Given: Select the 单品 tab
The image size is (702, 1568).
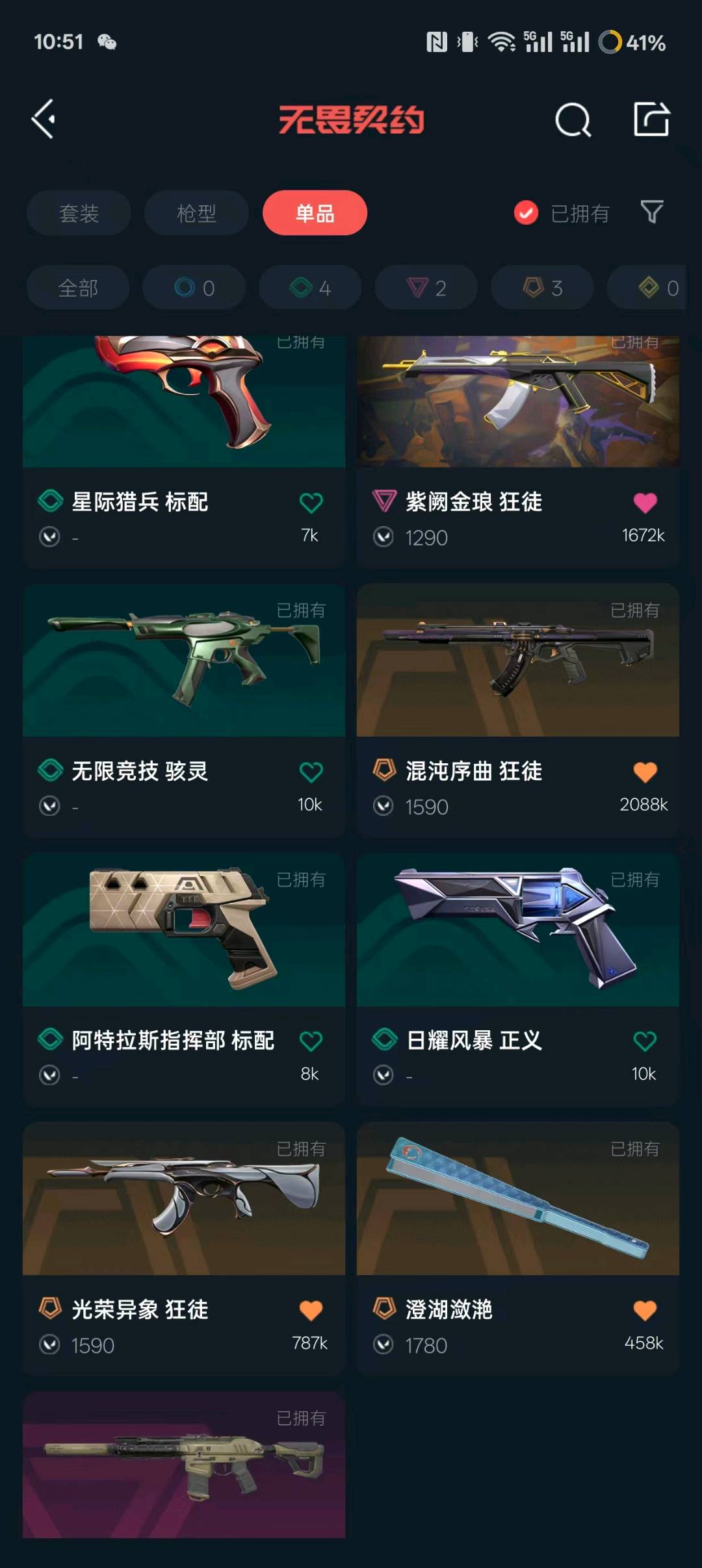Looking at the screenshot, I should tap(315, 213).
